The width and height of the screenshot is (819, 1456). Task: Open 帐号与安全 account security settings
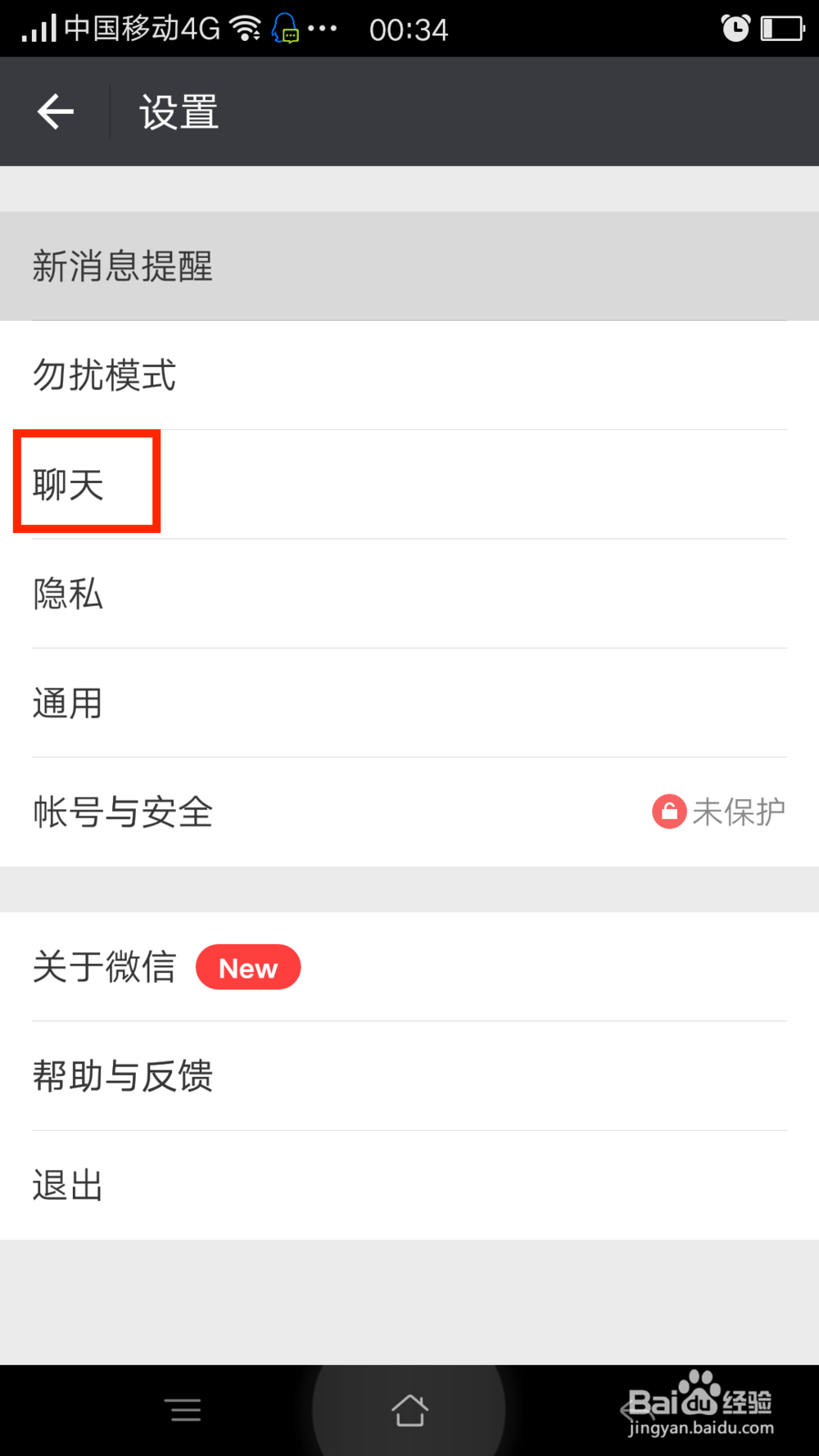[x=121, y=812]
